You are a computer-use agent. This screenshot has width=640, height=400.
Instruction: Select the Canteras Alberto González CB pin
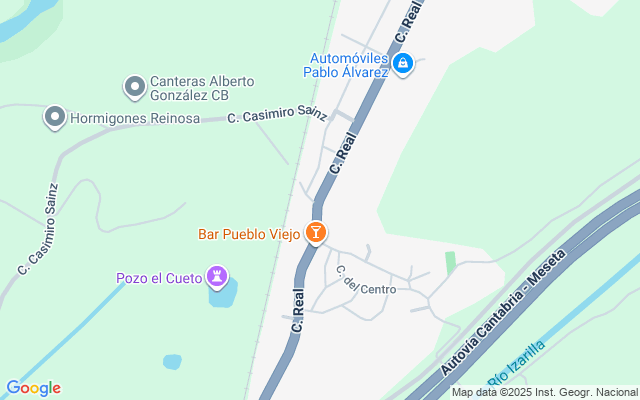(135, 87)
